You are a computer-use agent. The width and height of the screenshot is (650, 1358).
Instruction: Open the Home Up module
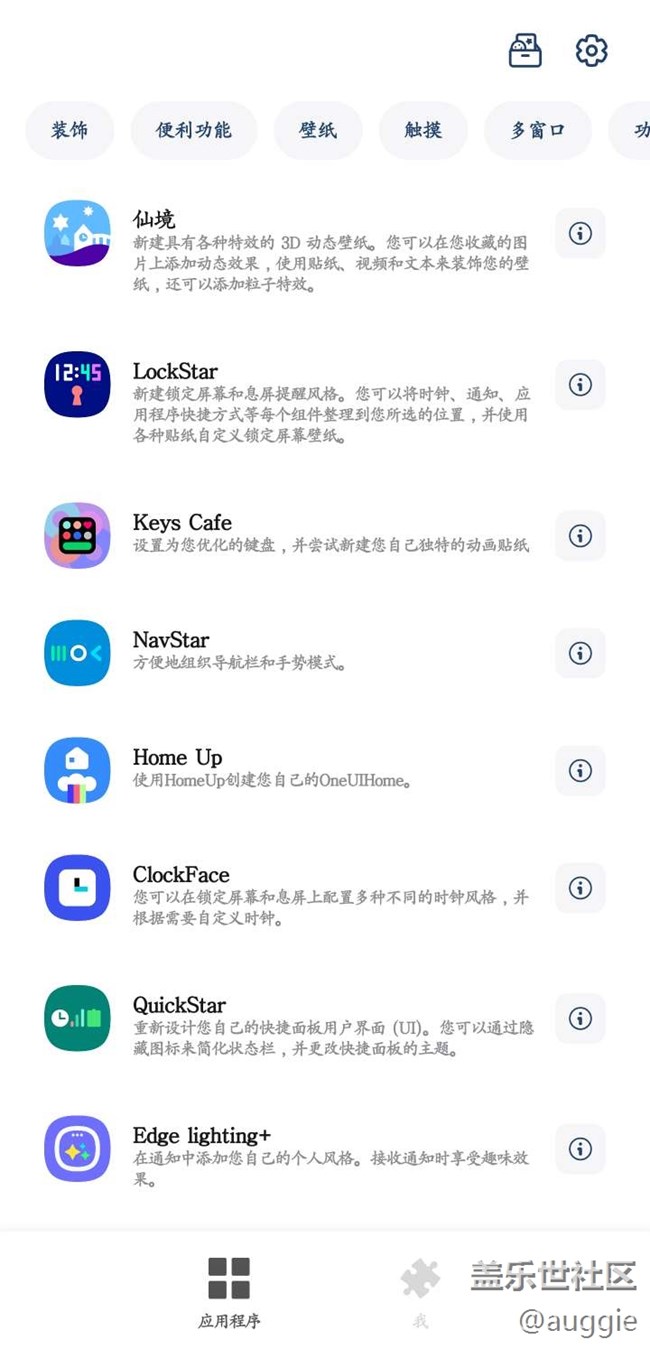(290, 770)
